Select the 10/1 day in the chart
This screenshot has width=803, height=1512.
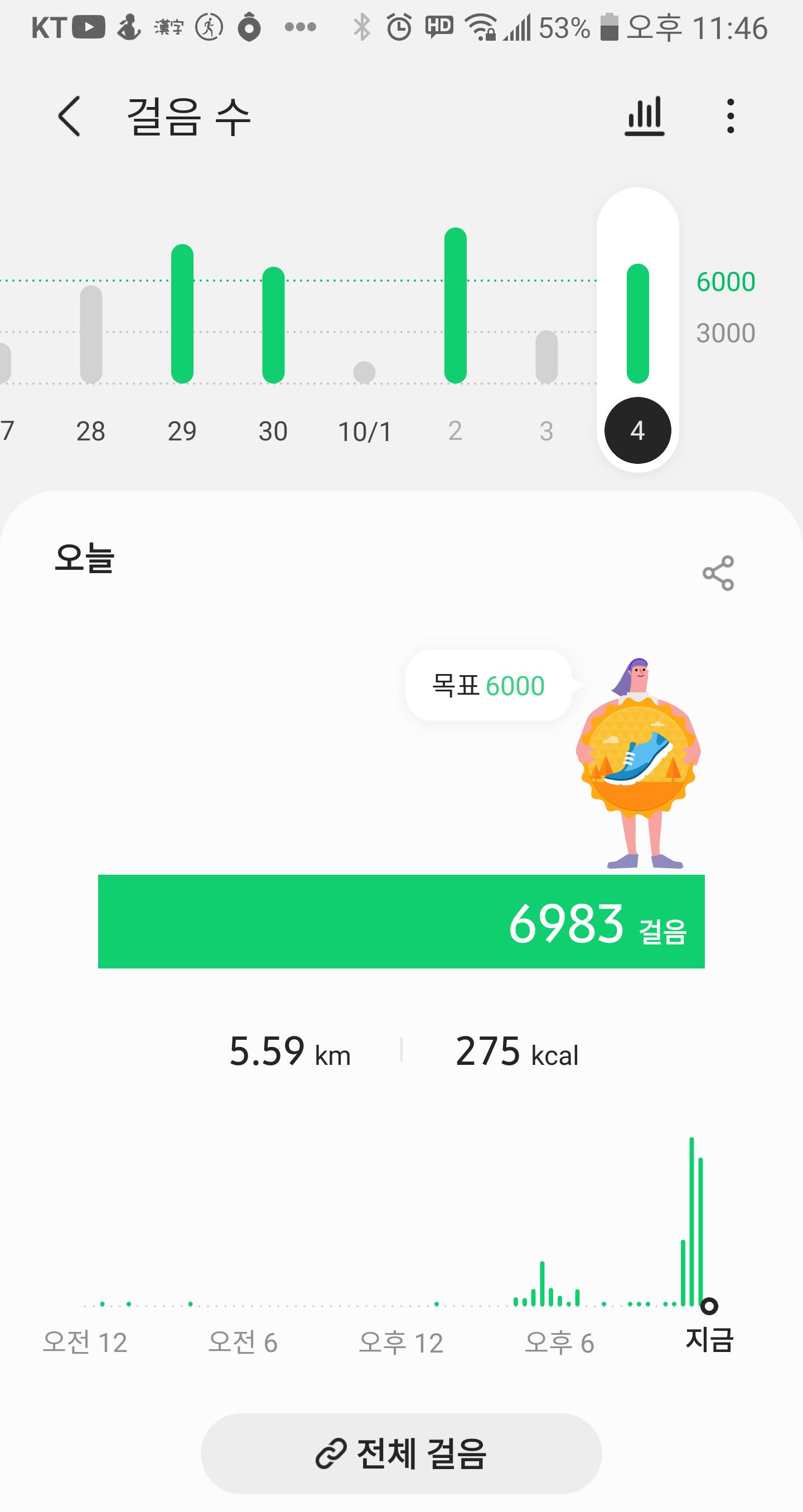click(x=365, y=372)
